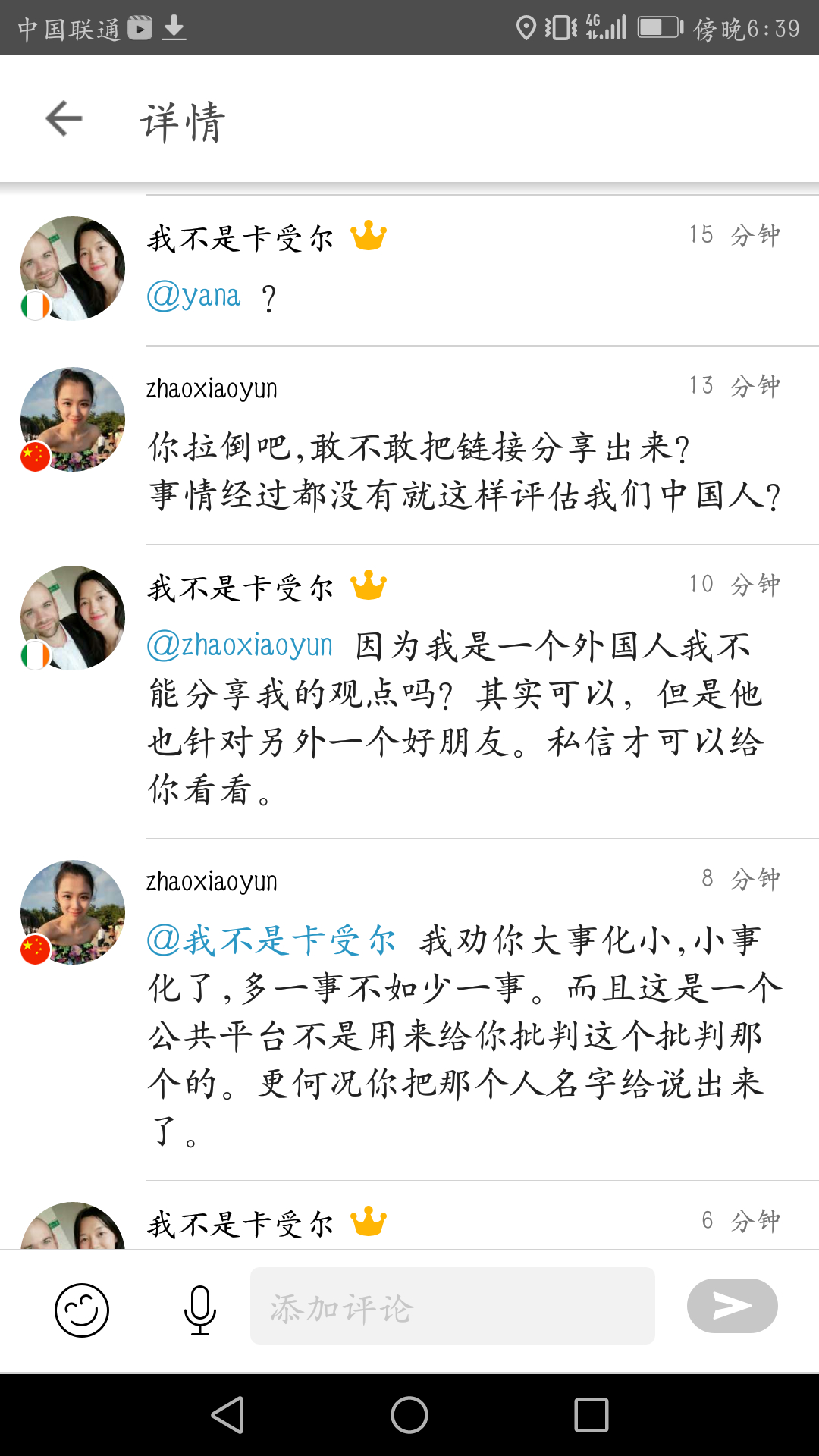Tap the microphone for voice comment
The width and height of the screenshot is (819, 1456).
(200, 1310)
